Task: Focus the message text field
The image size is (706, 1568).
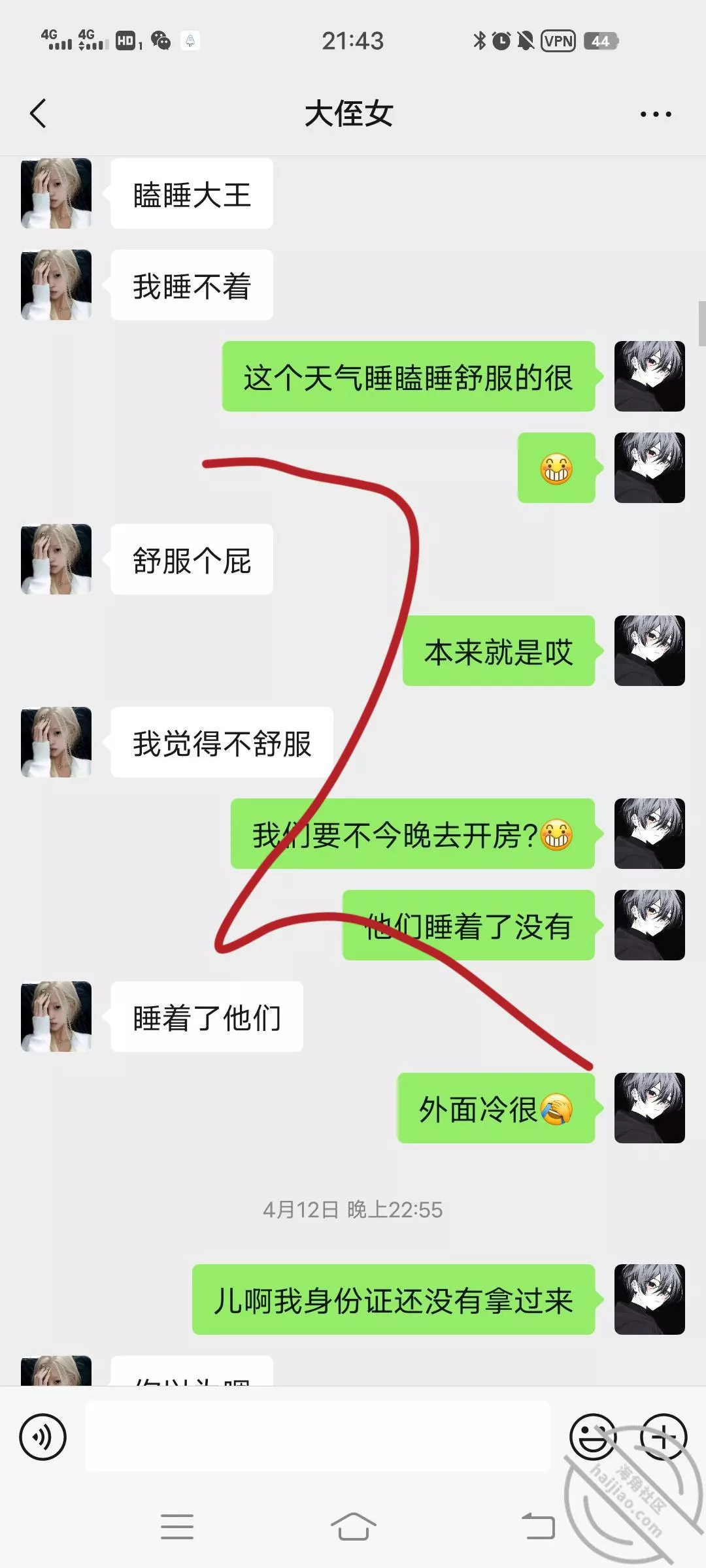Action: tap(317, 1437)
